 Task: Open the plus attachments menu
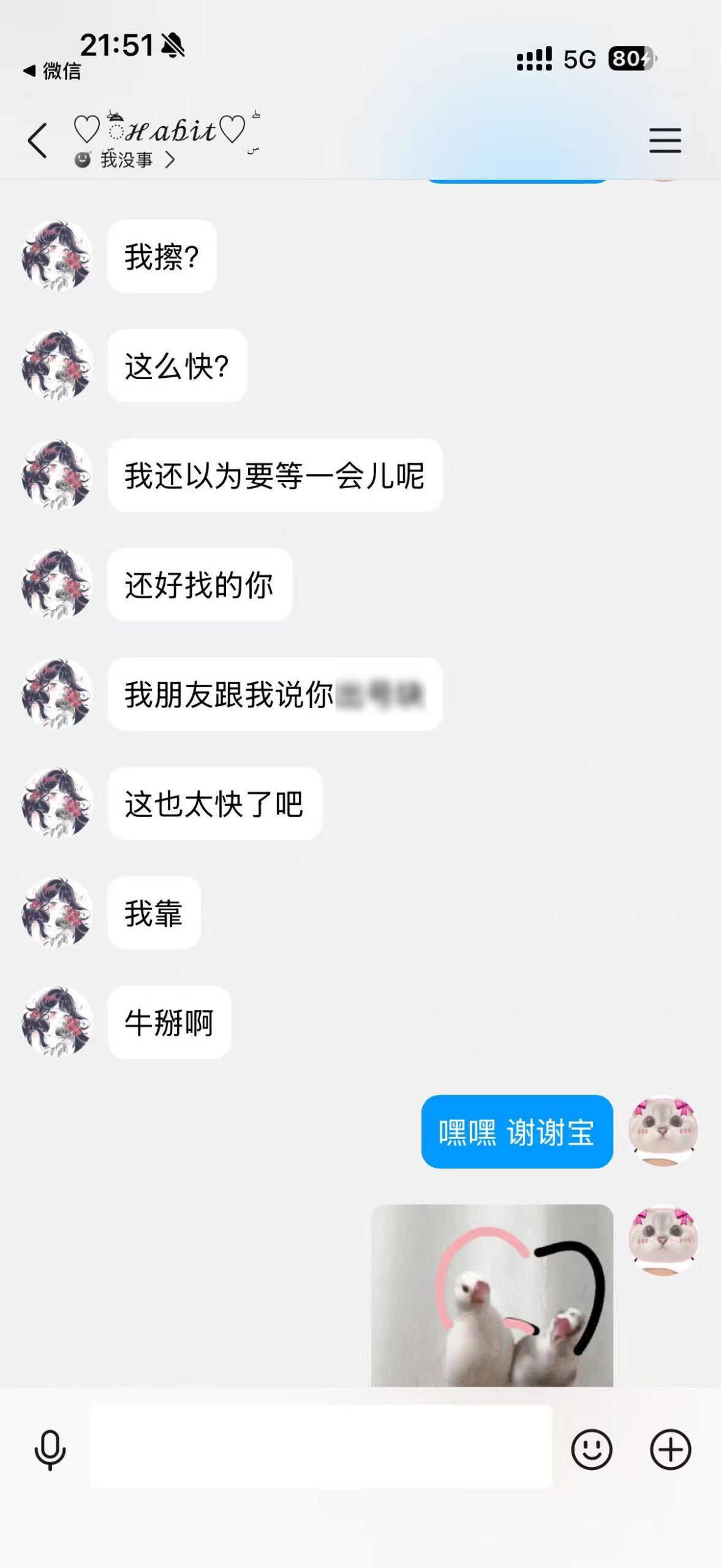coord(670,1449)
